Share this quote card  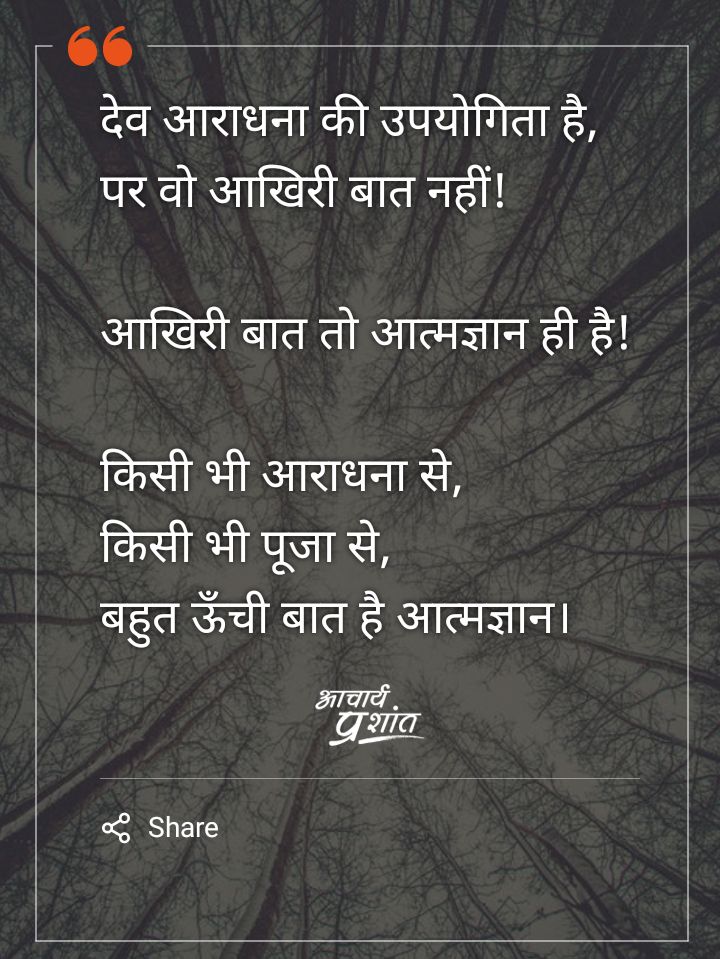click(x=161, y=827)
